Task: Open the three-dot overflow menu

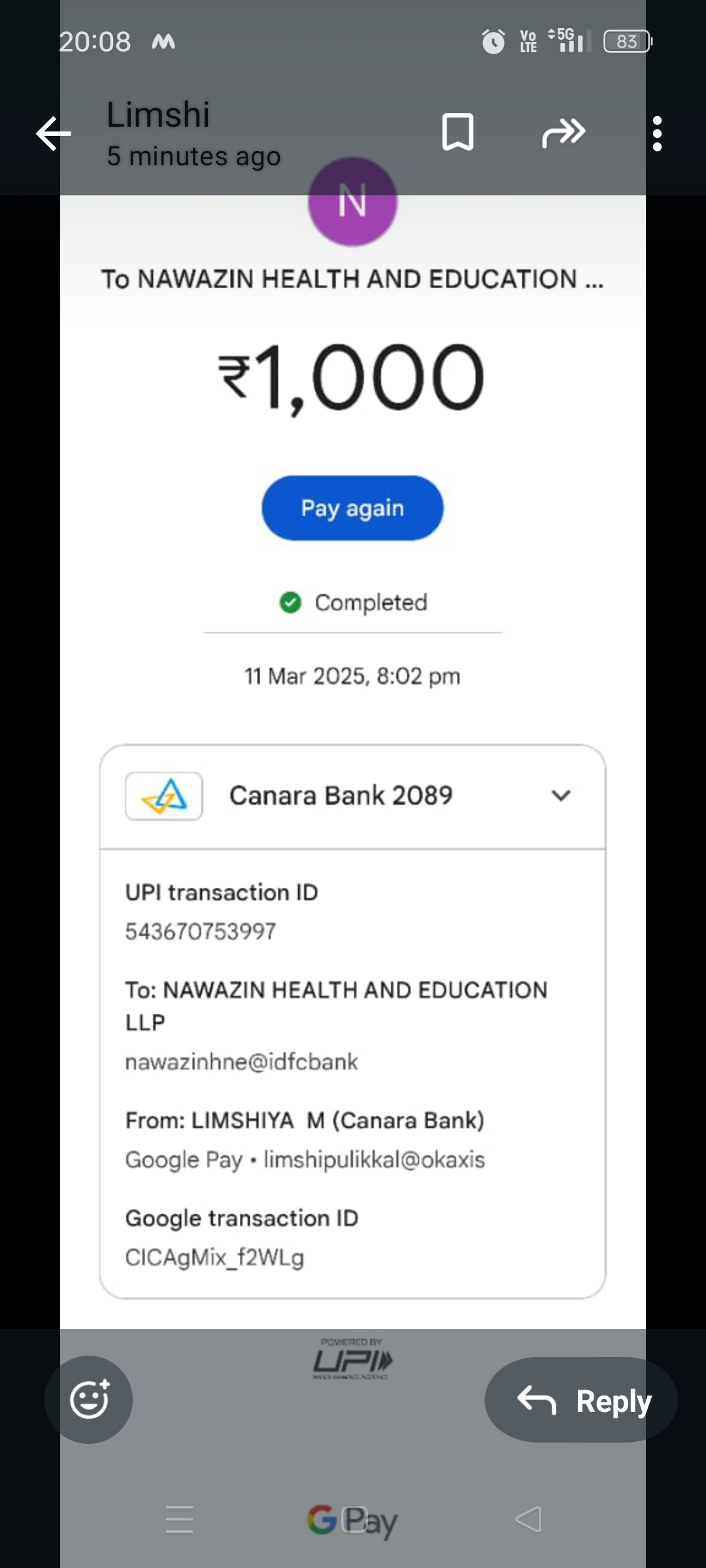Action: 657,134
